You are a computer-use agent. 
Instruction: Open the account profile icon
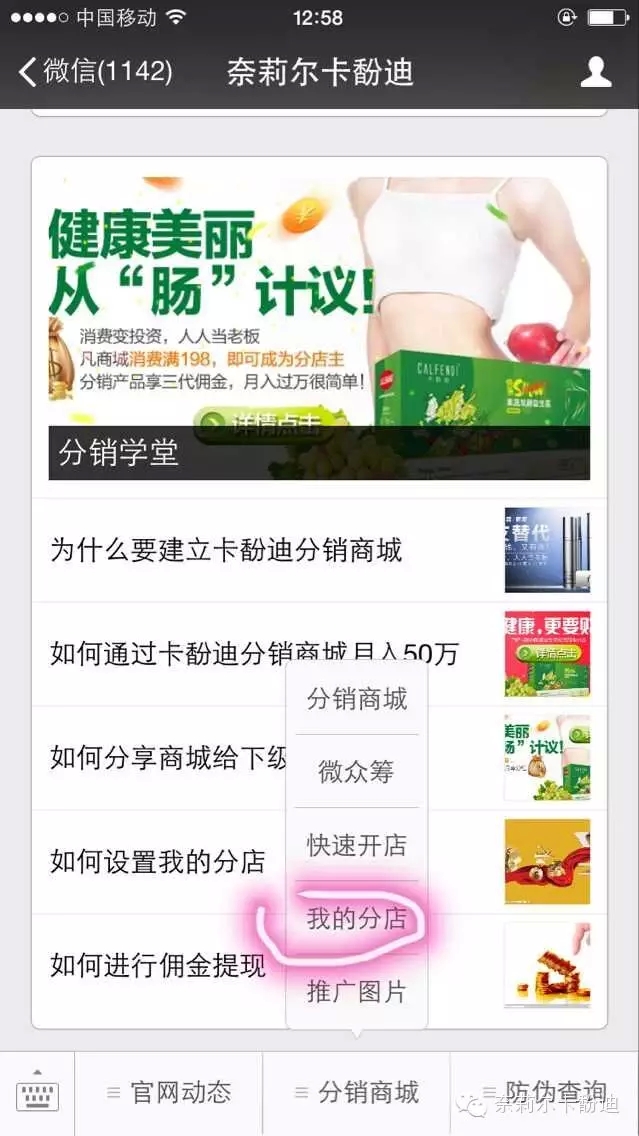pyautogui.click(x=596, y=72)
